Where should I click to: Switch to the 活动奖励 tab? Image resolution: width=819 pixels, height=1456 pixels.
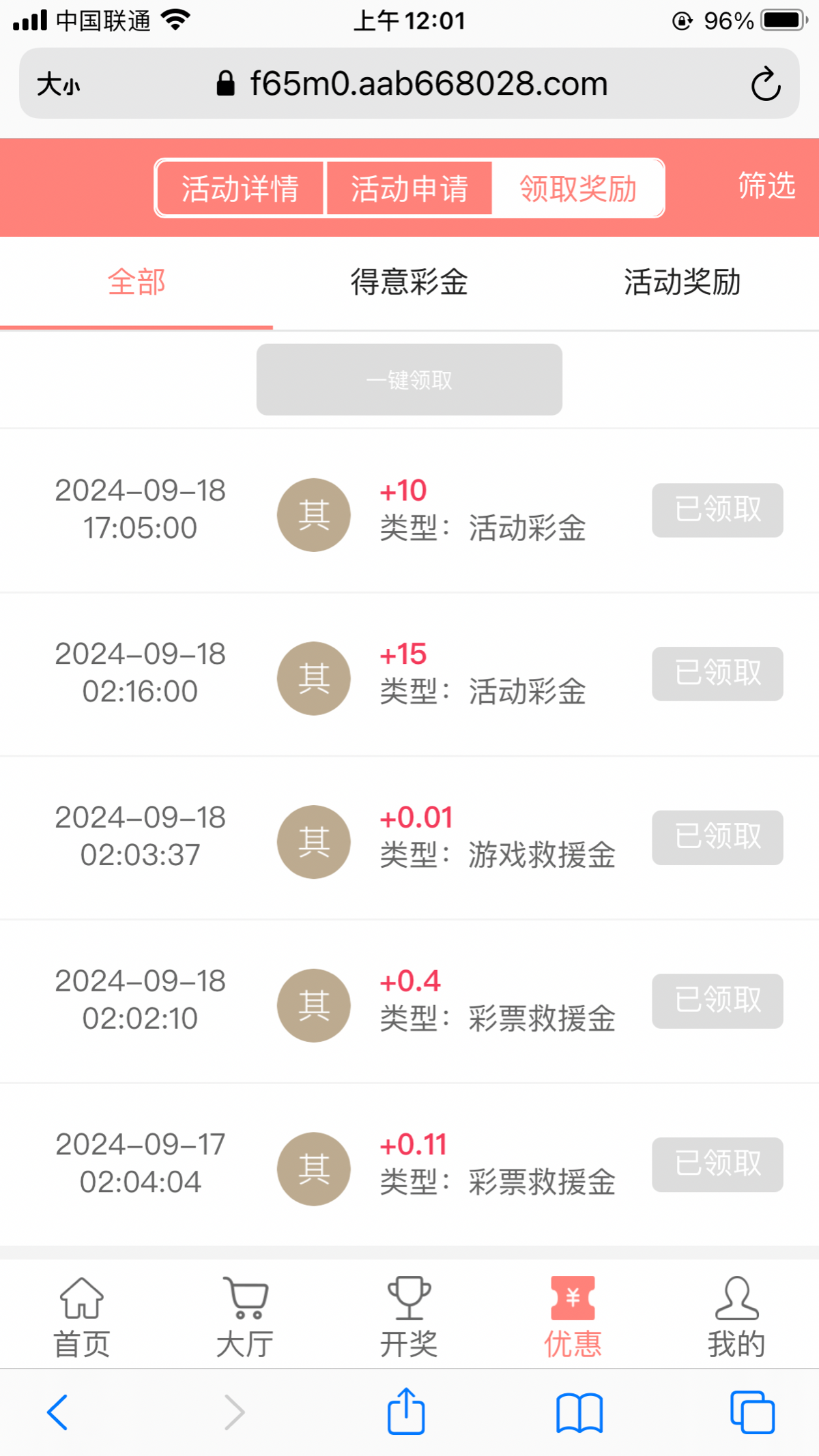682,282
